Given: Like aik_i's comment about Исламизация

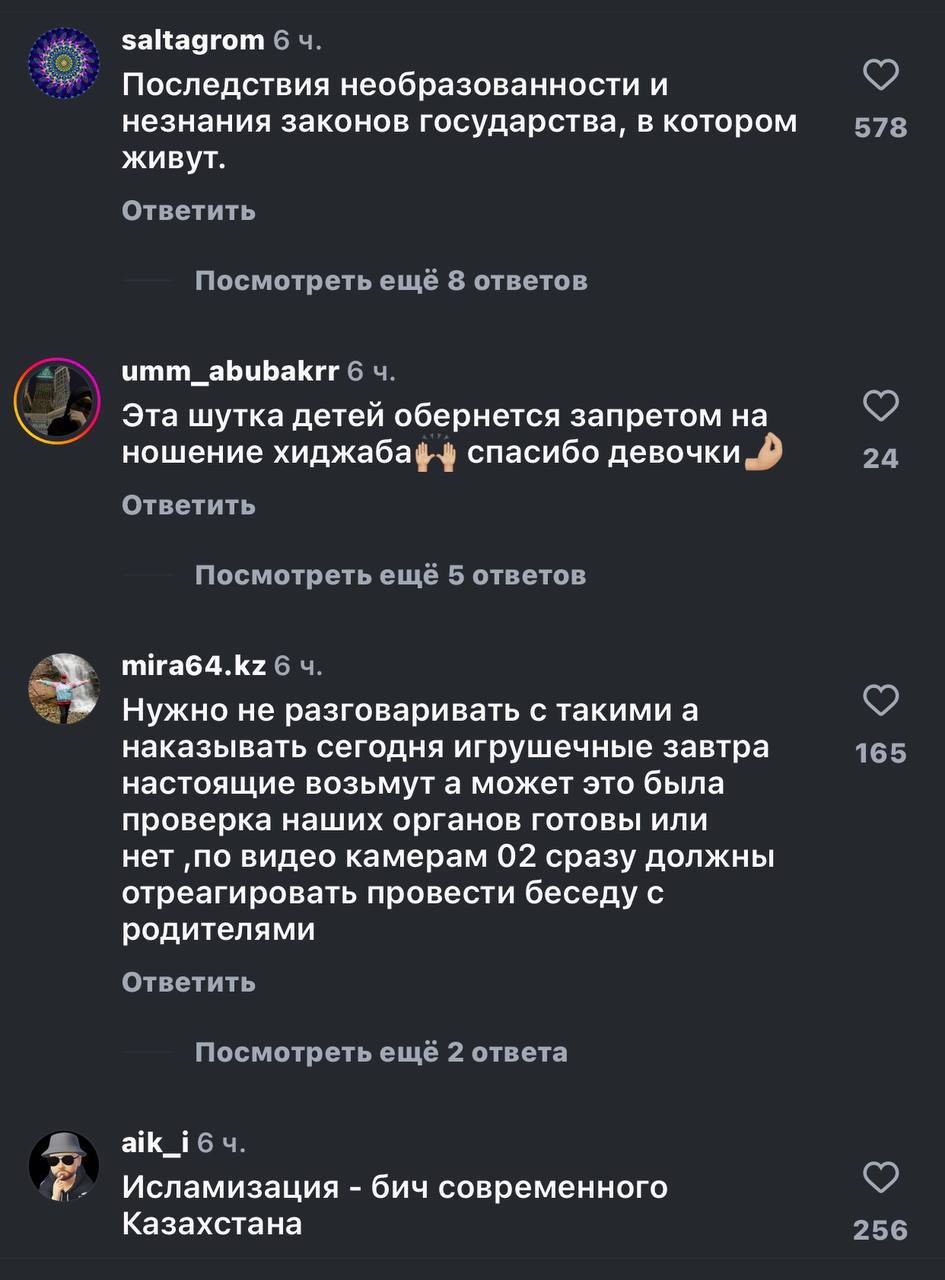Looking at the screenshot, I should [x=880, y=1177].
